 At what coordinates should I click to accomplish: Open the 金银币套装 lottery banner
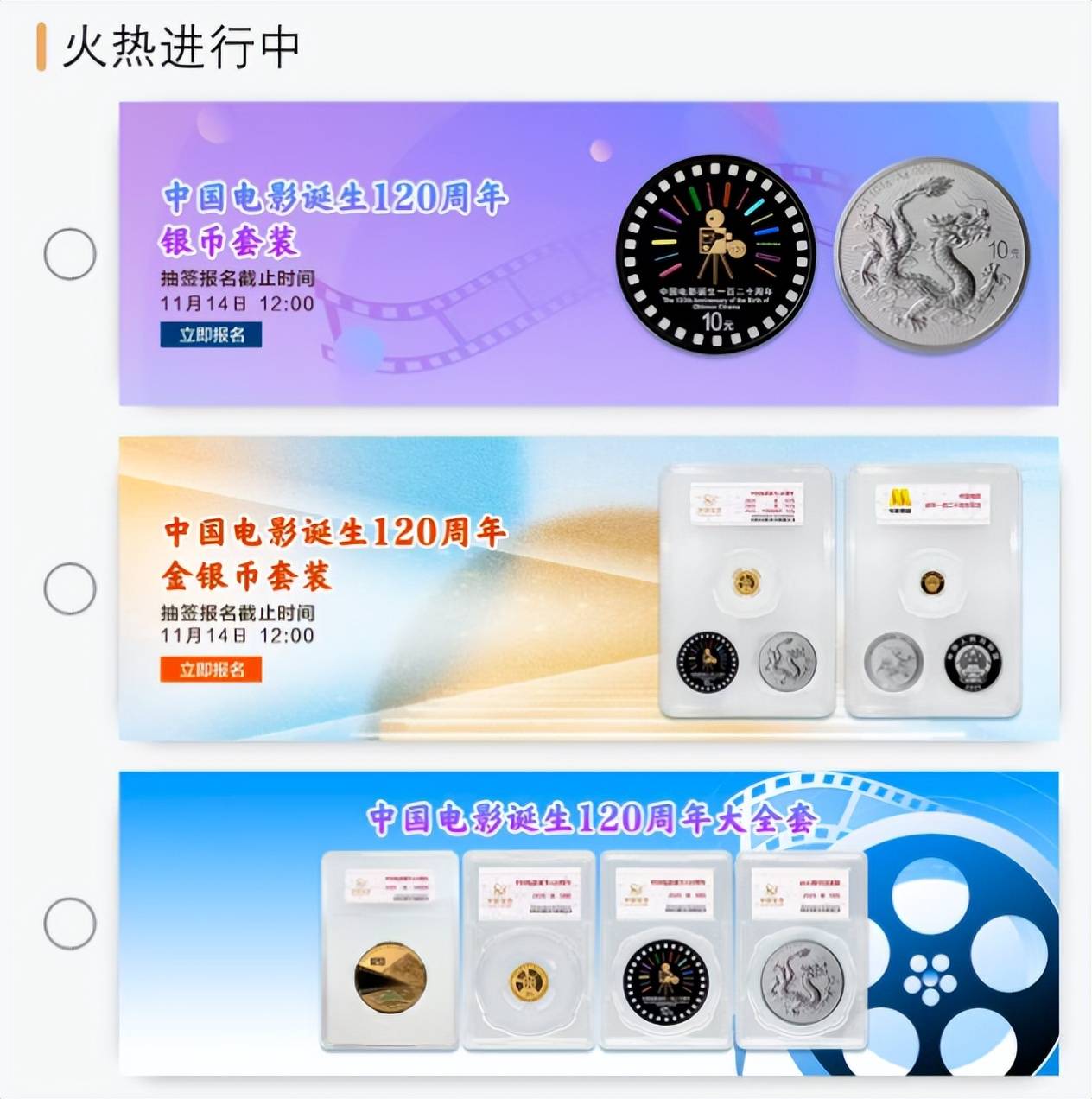click(x=588, y=588)
